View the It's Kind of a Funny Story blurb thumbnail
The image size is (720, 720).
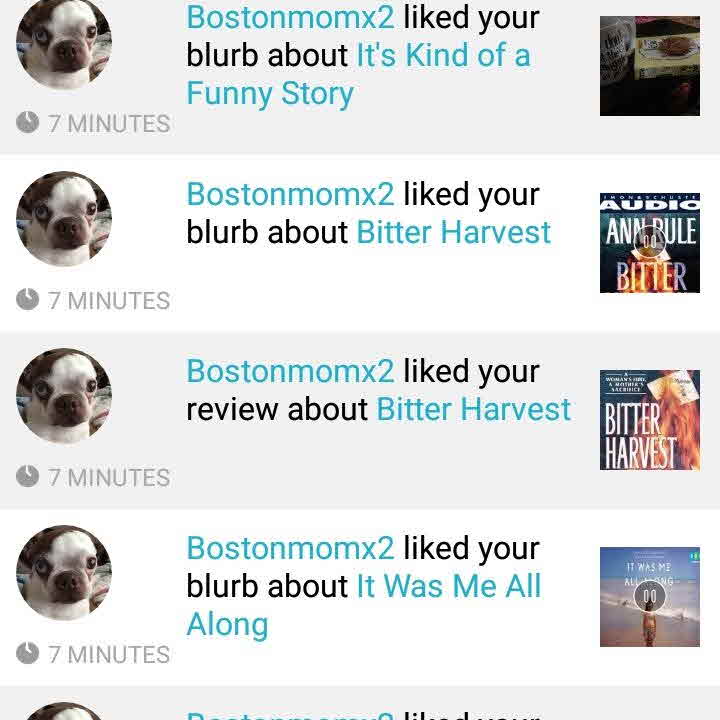649,66
